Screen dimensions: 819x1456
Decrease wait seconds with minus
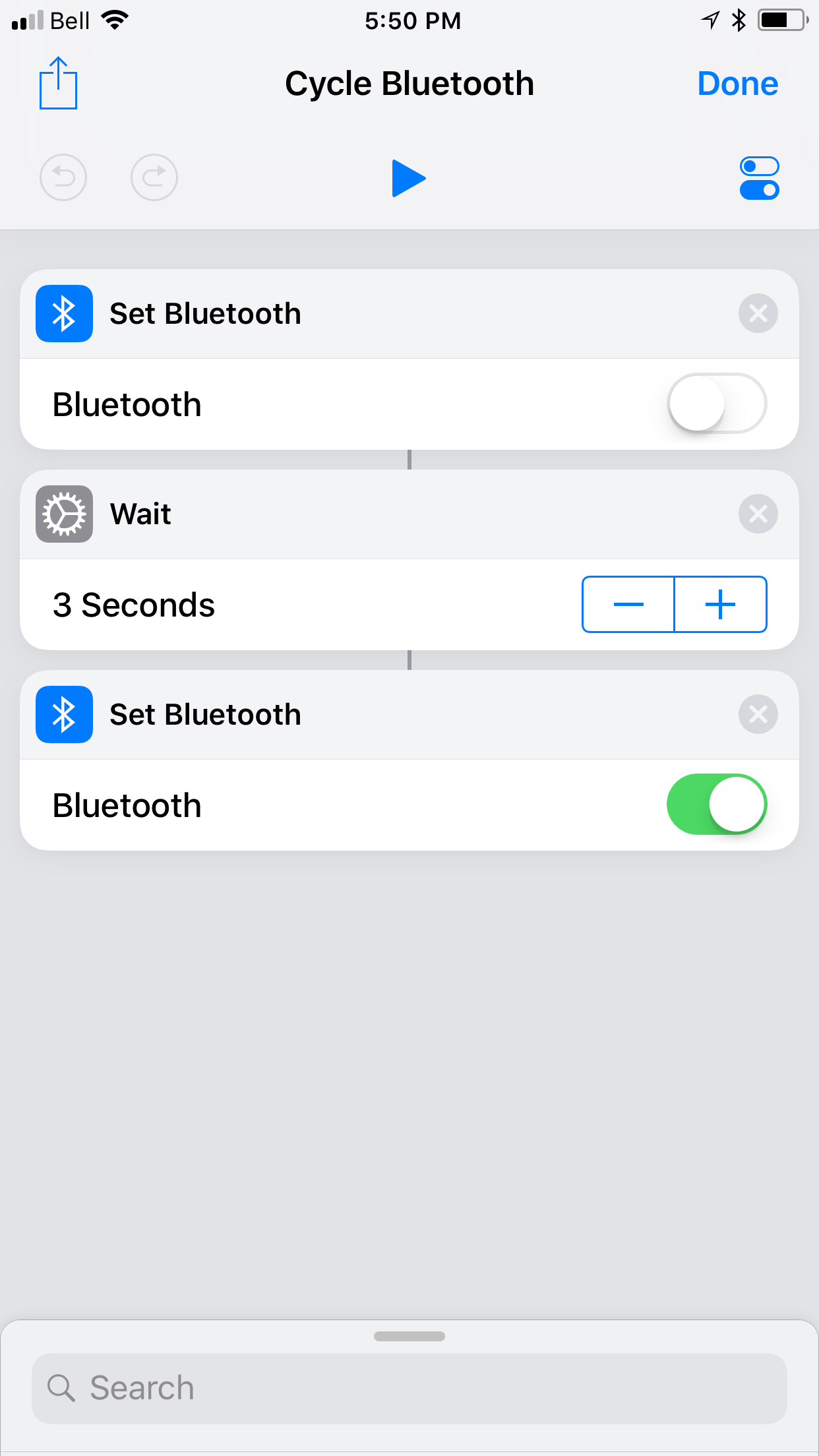click(x=628, y=605)
